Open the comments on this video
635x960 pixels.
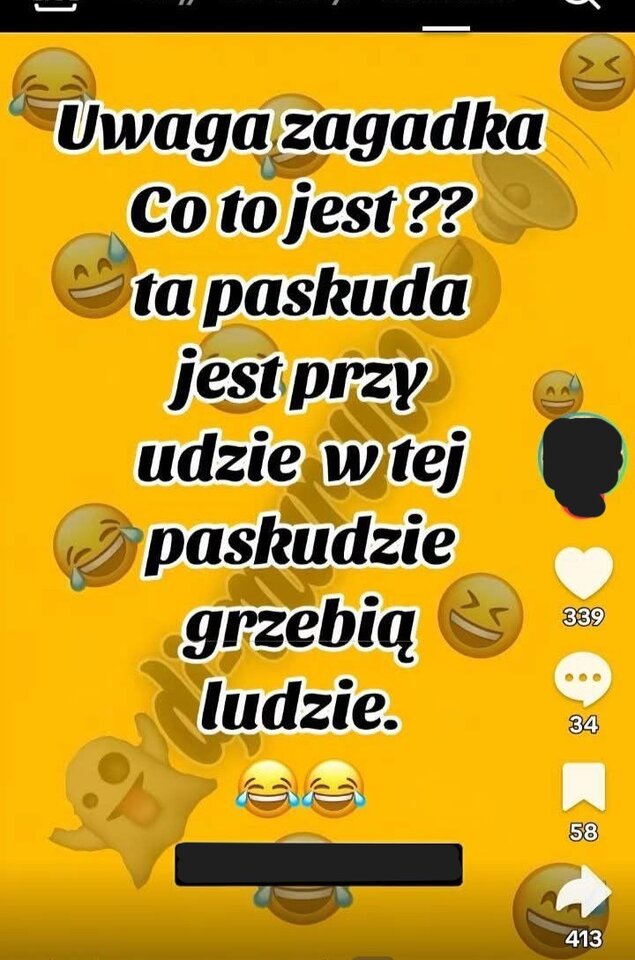pyautogui.click(x=583, y=680)
